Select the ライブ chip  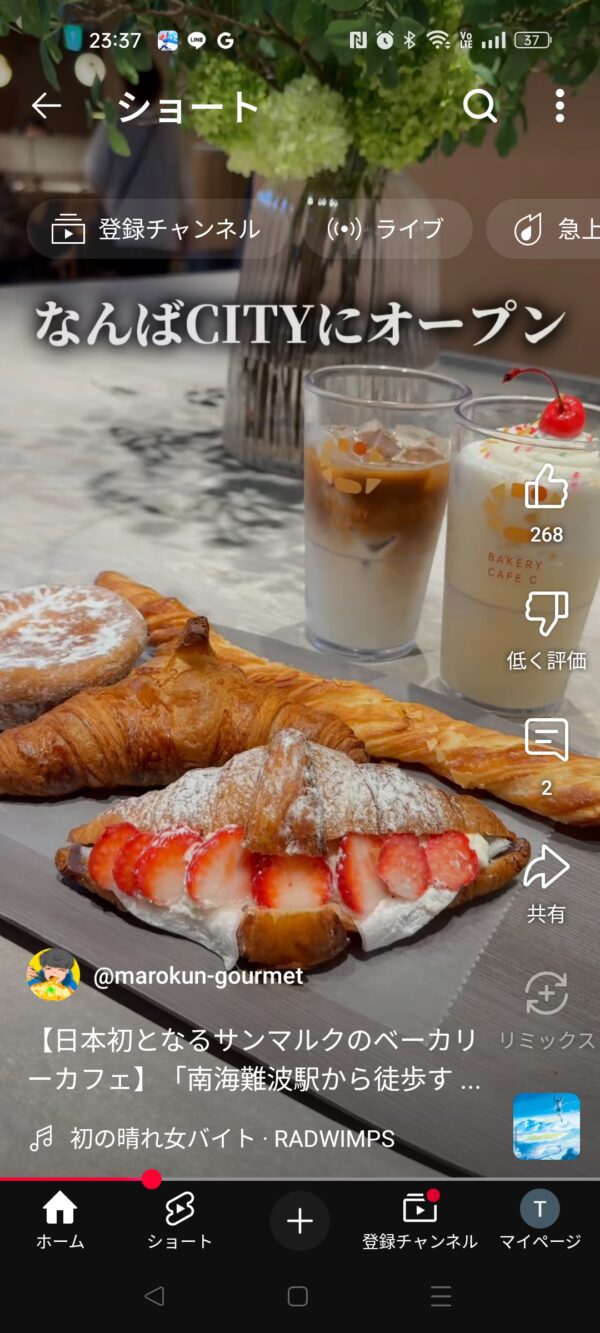[388, 229]
